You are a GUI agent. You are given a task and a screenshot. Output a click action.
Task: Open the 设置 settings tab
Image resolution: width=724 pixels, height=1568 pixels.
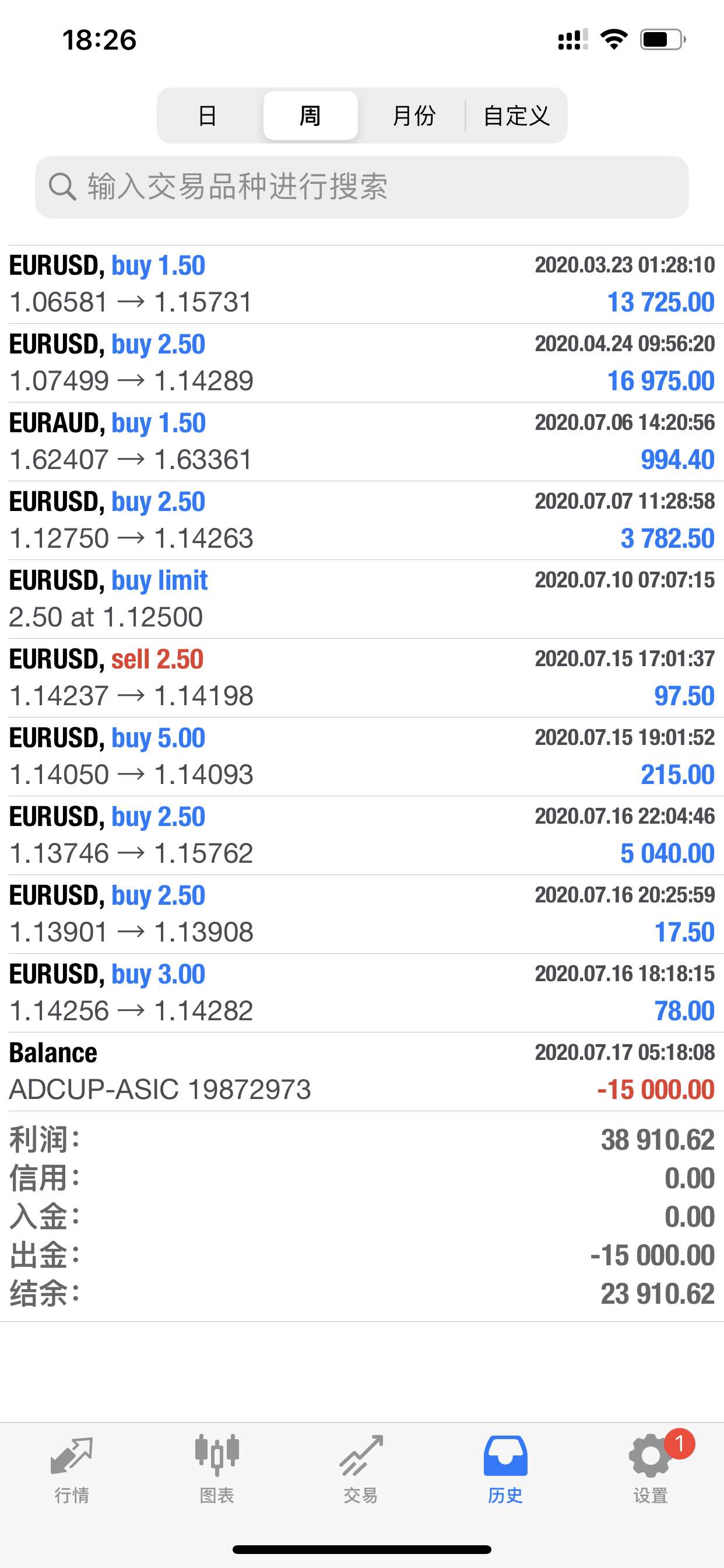651,1469
